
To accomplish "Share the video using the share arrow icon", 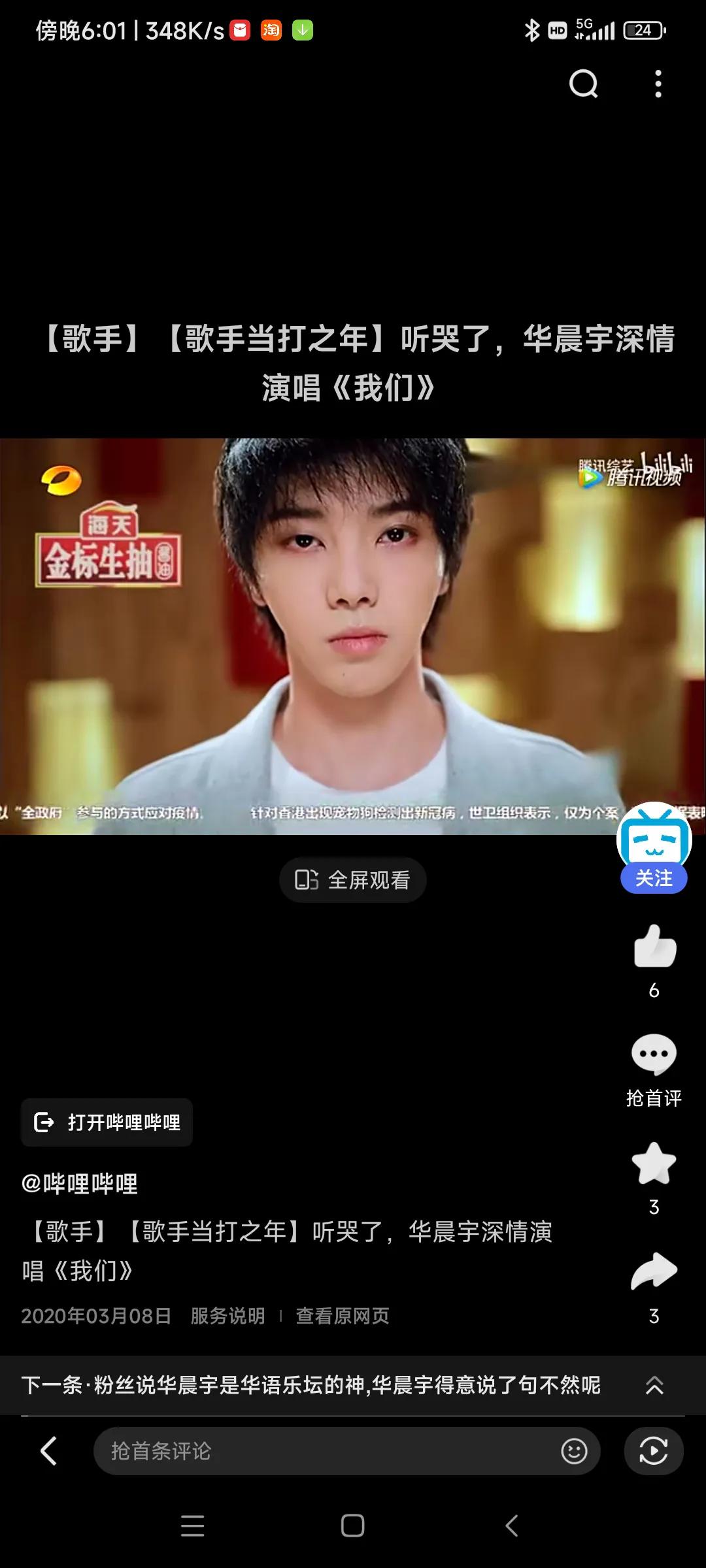I will [x=653, y=1271].
